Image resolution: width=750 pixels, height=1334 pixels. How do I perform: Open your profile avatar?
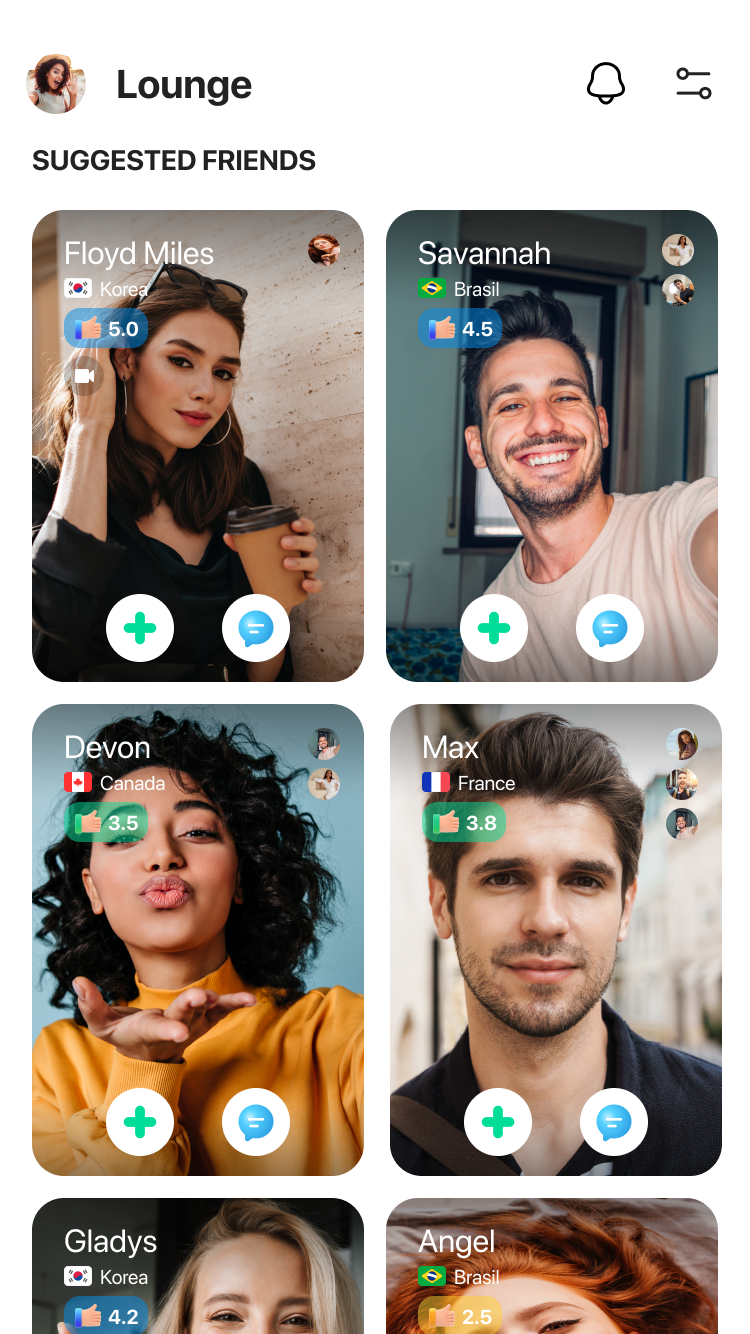[56, 84]
